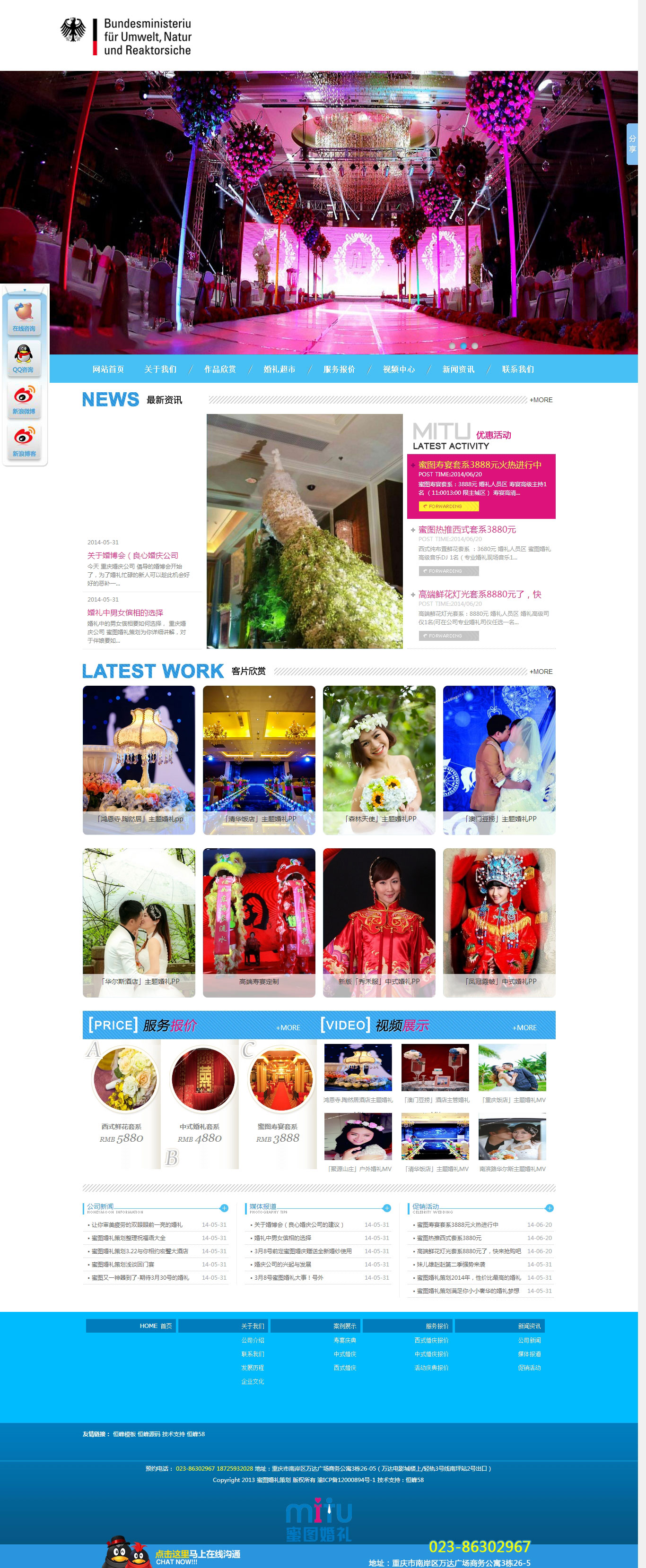Image resolution: width=646 pixels, height=1568 pixels.
Task: Tap +MORE next to NEWS 最新资讯
Action: (x=541, y=400)
